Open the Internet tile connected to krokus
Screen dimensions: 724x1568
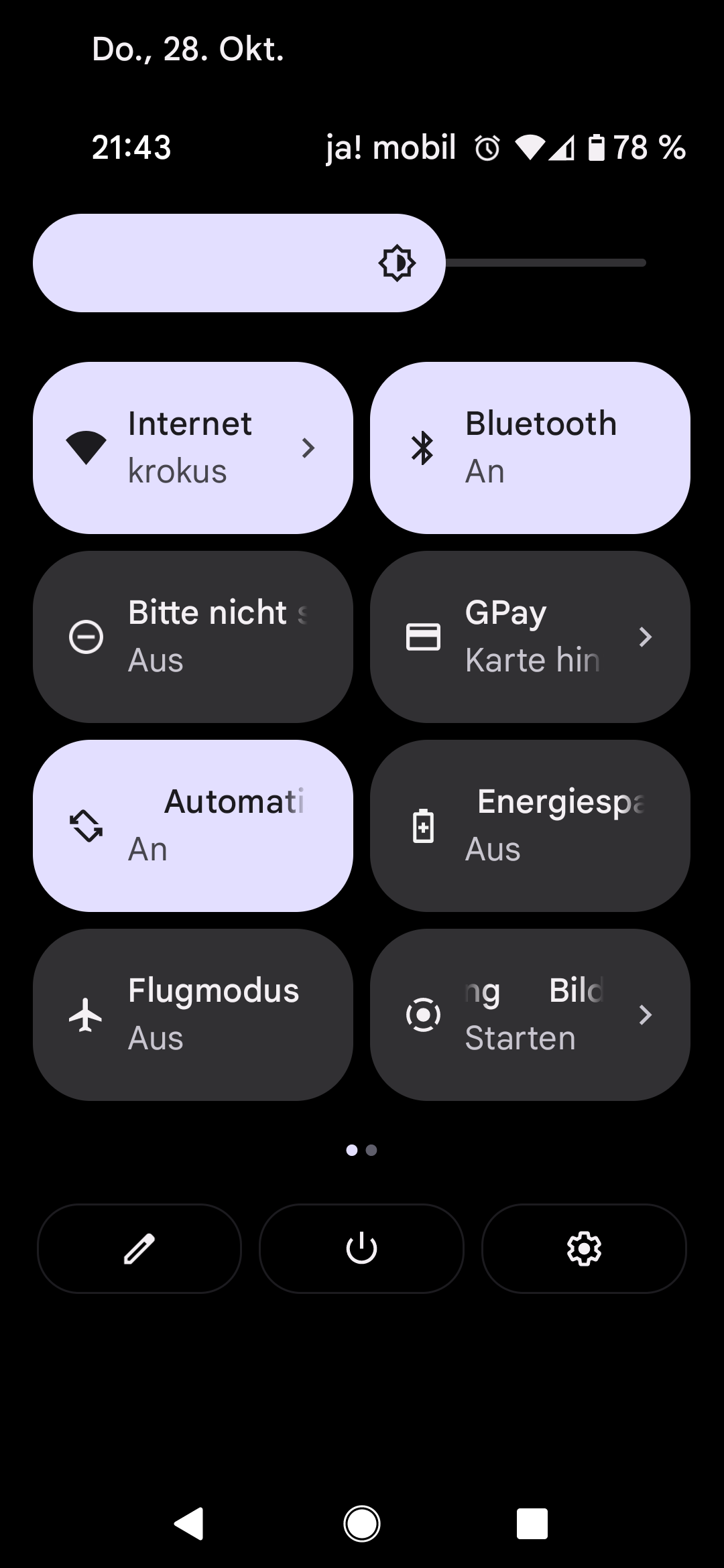coord(193,448)
